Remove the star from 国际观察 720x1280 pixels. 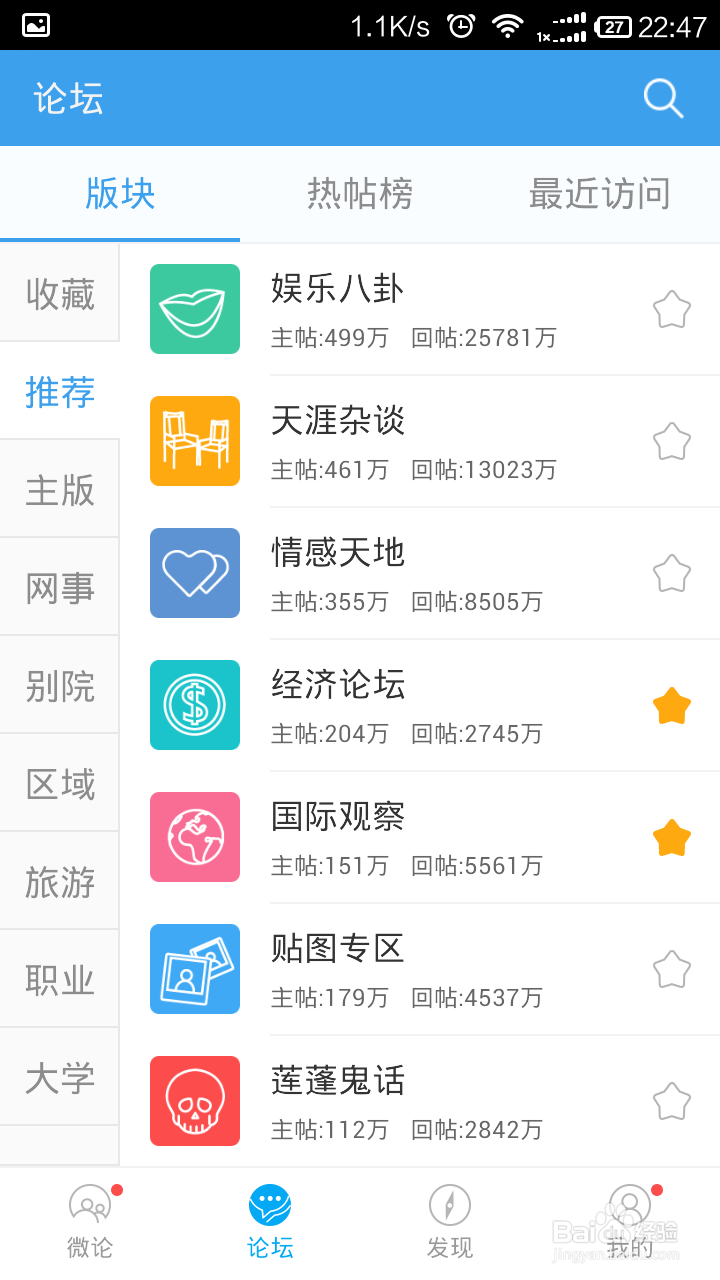(672, 837)
